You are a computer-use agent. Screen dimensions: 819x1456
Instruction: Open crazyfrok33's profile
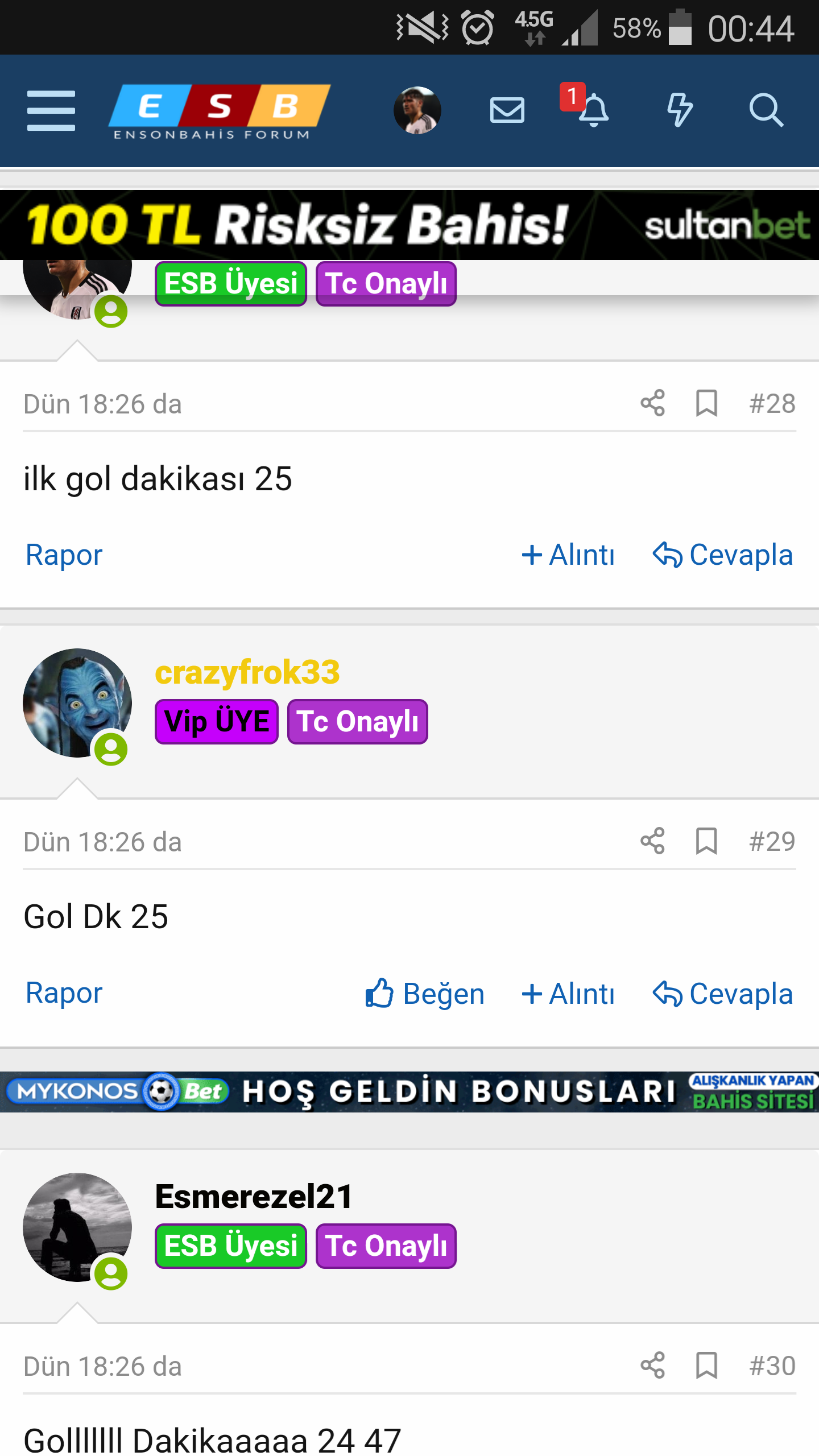(247, 672)
